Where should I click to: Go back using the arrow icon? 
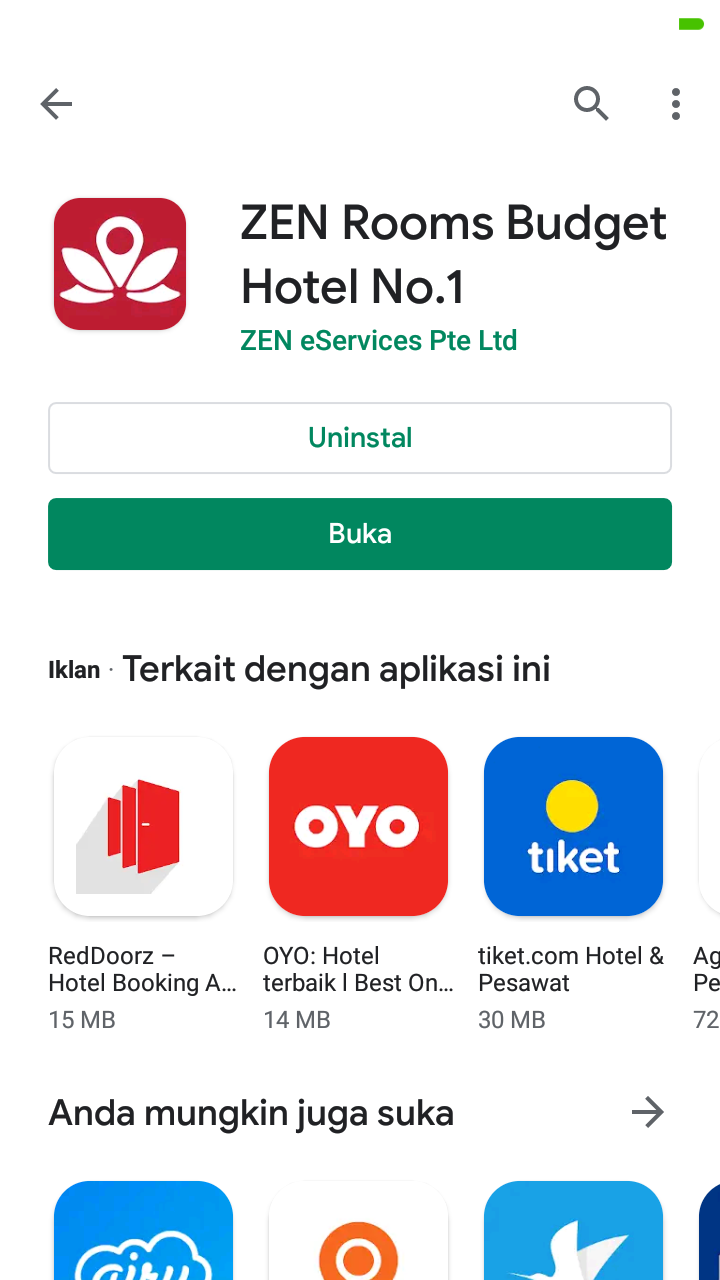pos(56,104)
